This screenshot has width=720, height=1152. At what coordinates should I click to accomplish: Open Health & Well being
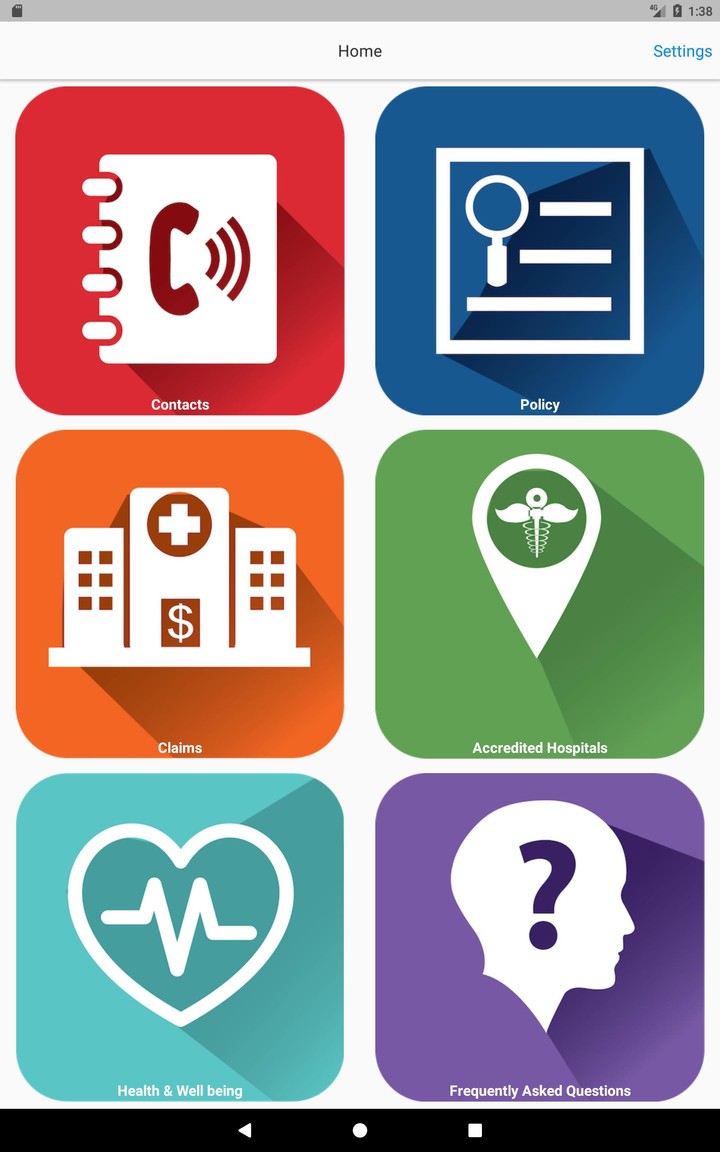pyautogui.click(x=180, y=937)
